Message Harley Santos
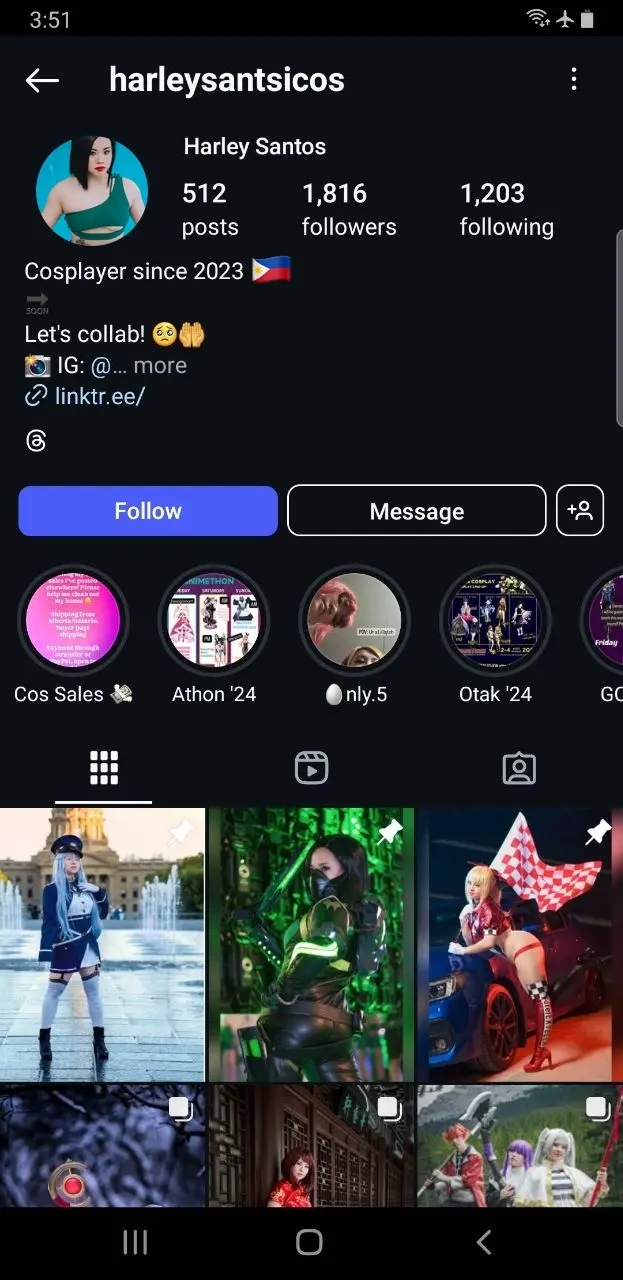The width and height of the screenshot is (623, 1280). click(417, 511)
